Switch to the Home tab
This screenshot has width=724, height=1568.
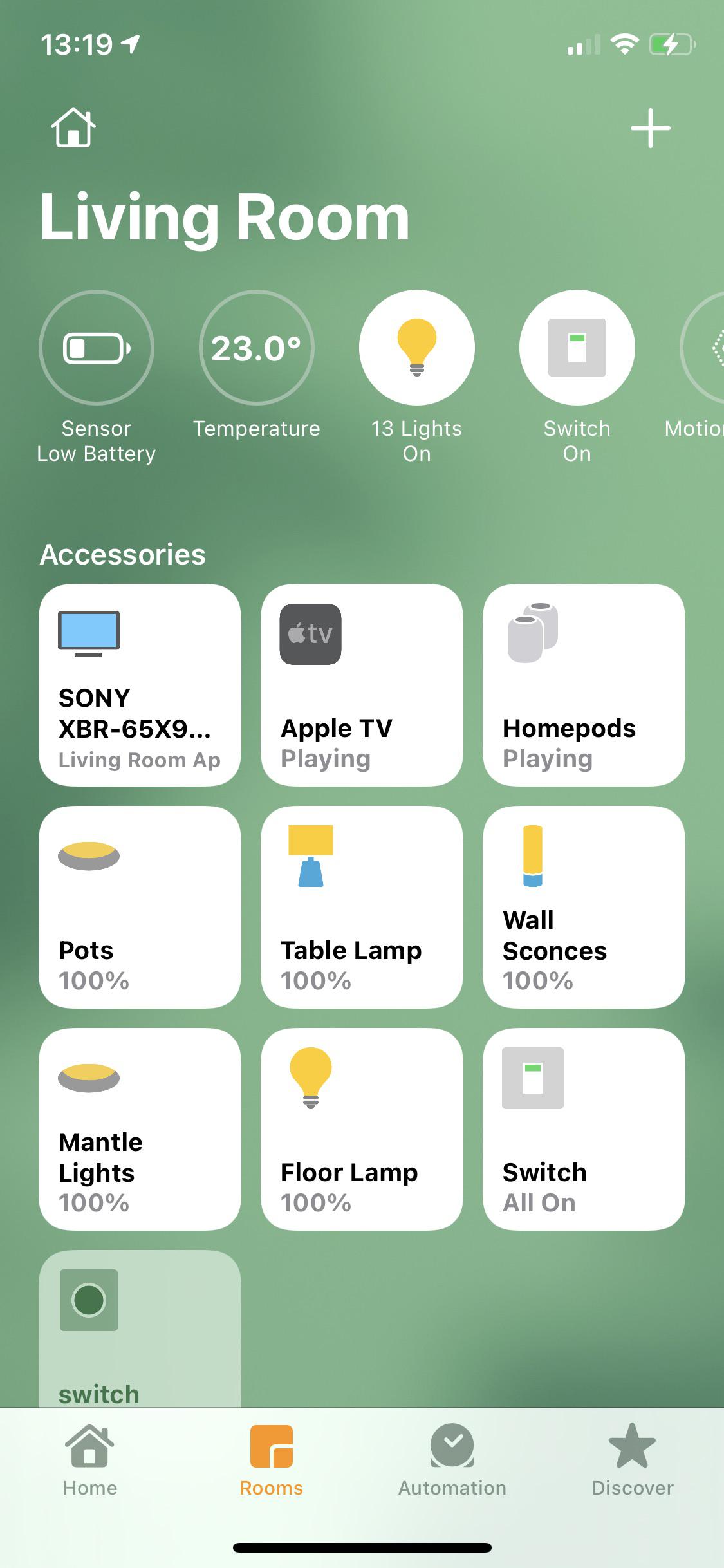pos(90,1461)
